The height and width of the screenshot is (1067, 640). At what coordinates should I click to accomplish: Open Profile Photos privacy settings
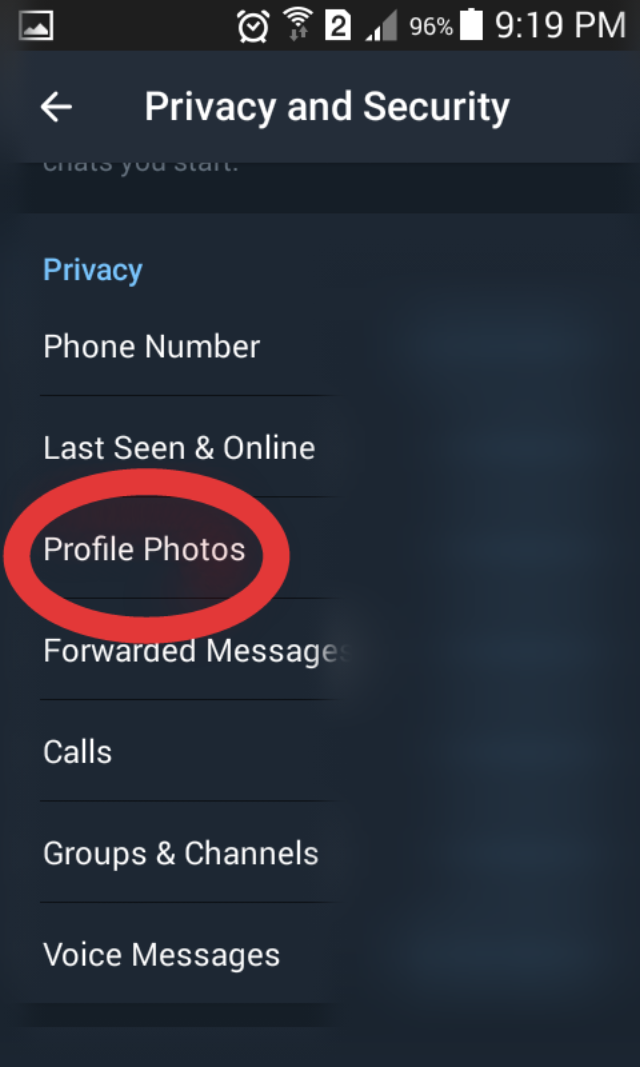point(145,549)
